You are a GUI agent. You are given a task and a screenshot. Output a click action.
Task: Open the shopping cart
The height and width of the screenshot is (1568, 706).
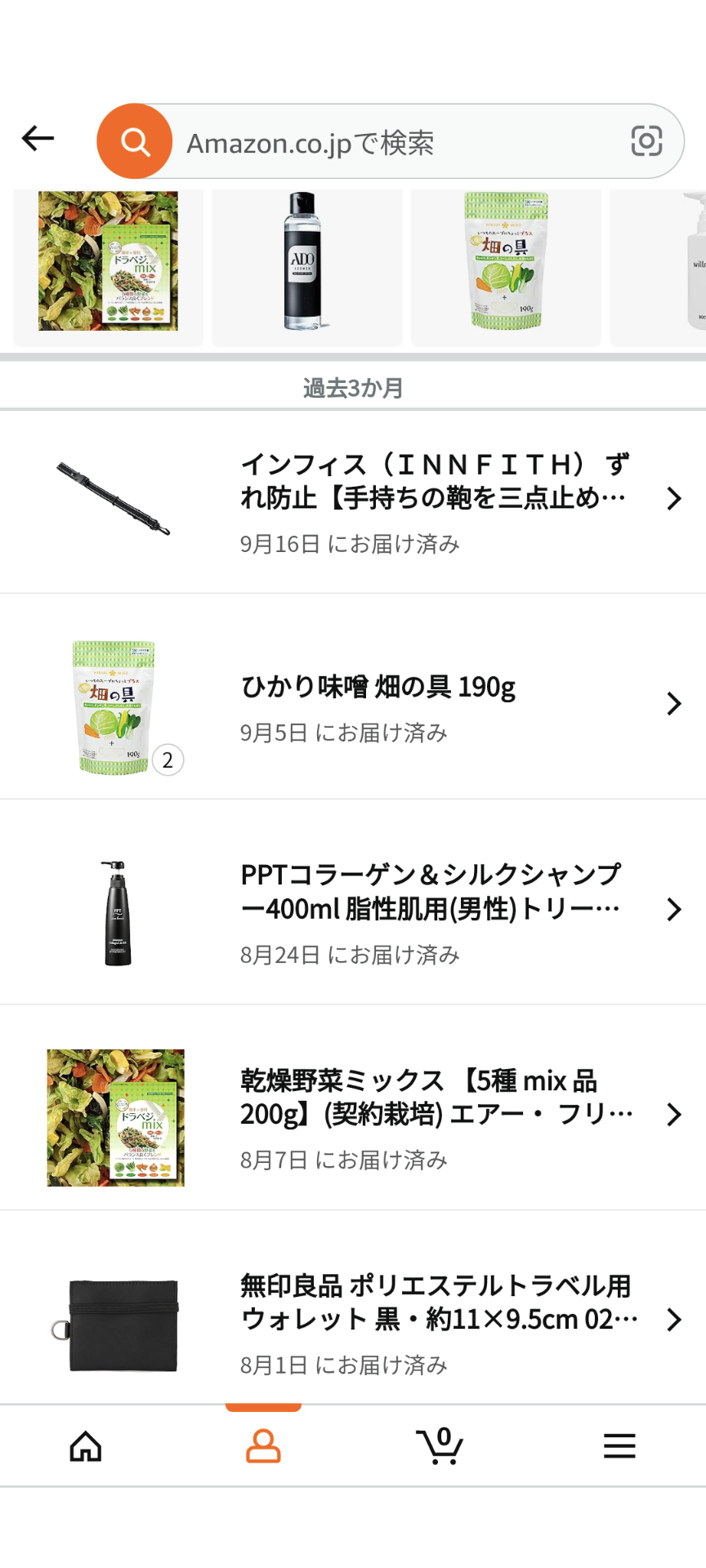pyautogui.click(x=440, y=1447)
